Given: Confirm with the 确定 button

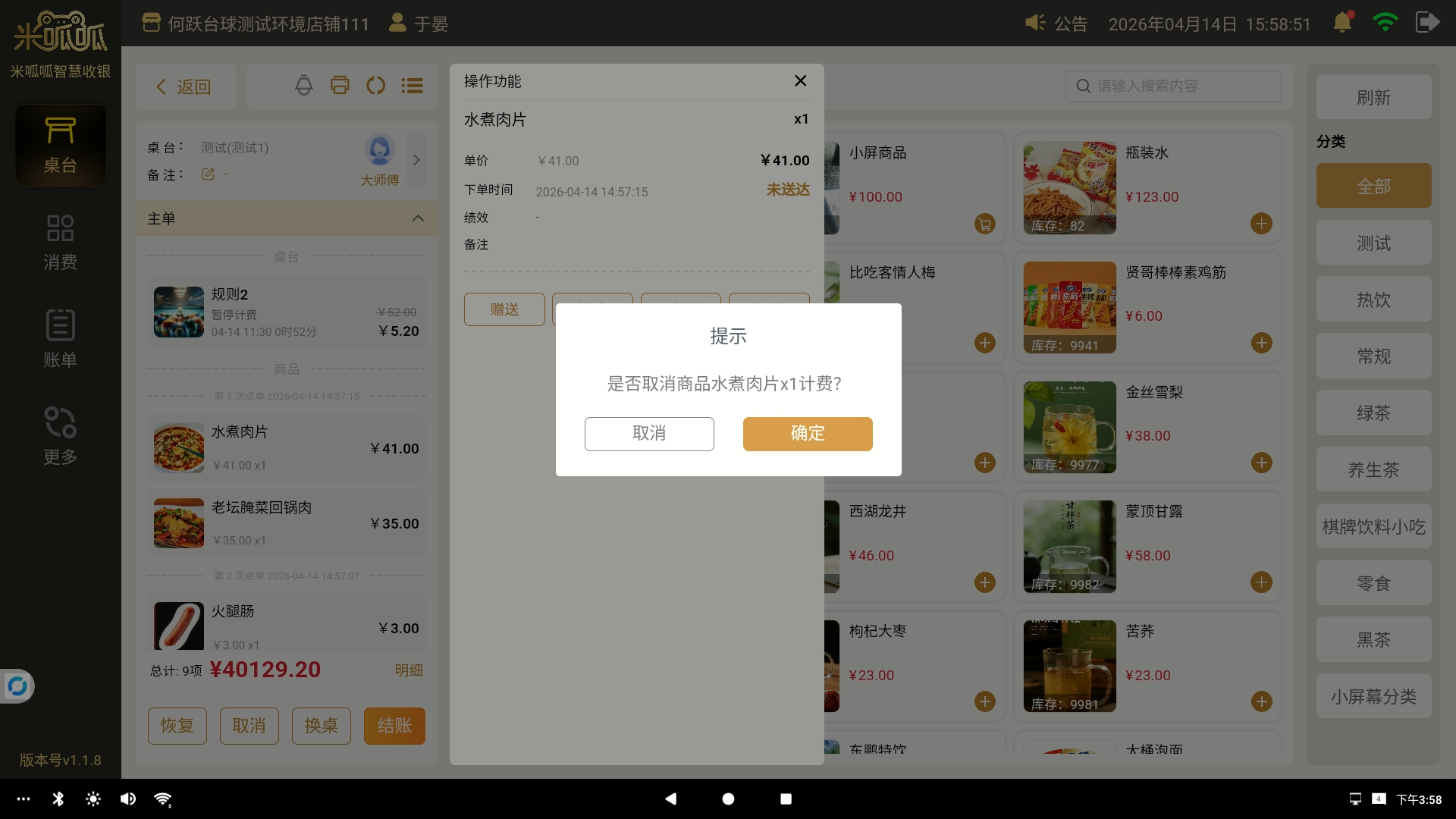Looking at the screenshot, I should 807,434.
